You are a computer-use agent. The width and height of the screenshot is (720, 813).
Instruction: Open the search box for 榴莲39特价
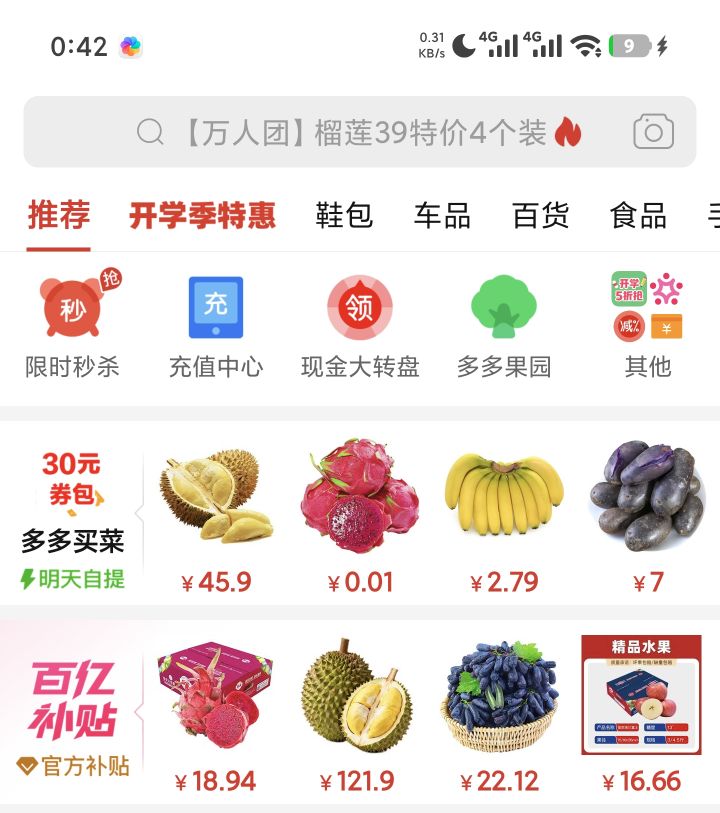360,132
